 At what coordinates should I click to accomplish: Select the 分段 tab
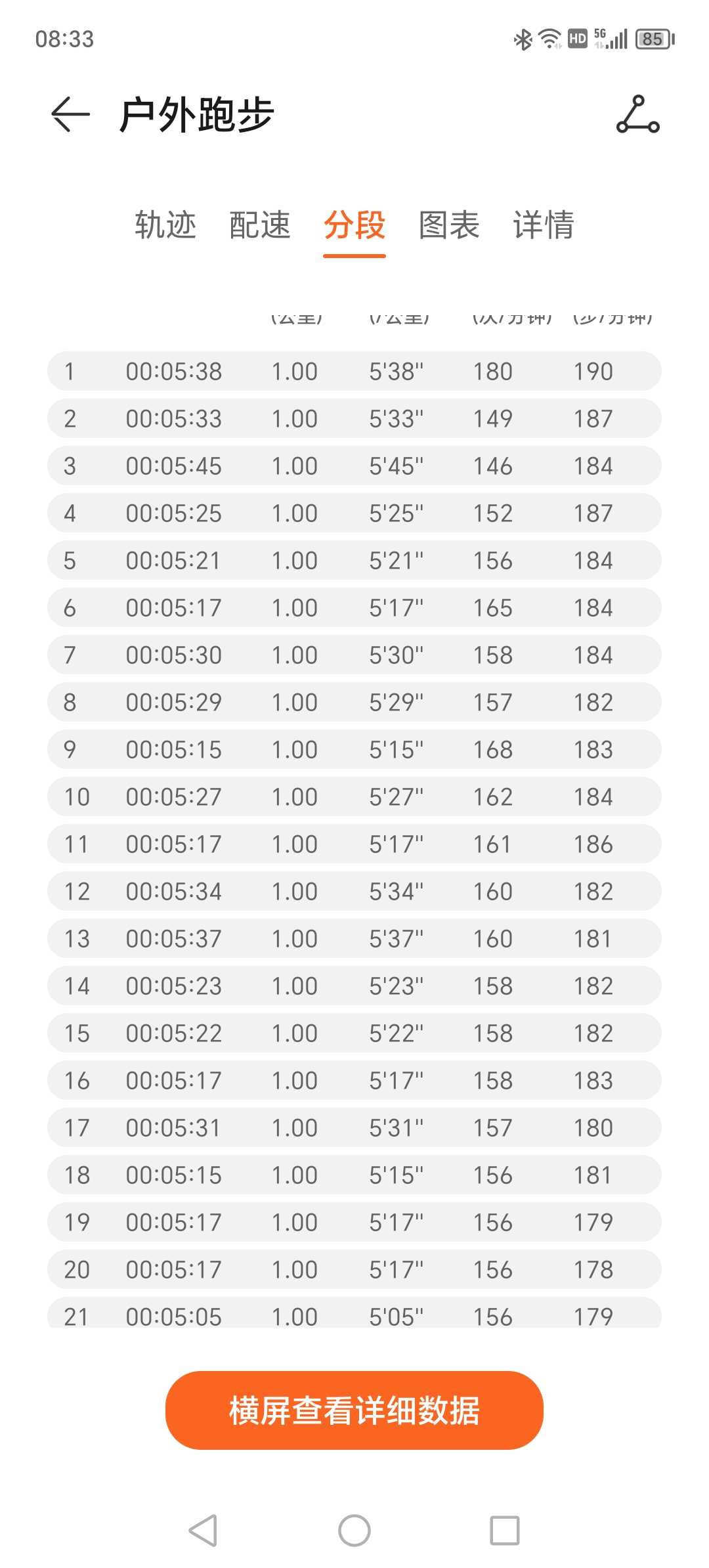click(x=354, y=225)
